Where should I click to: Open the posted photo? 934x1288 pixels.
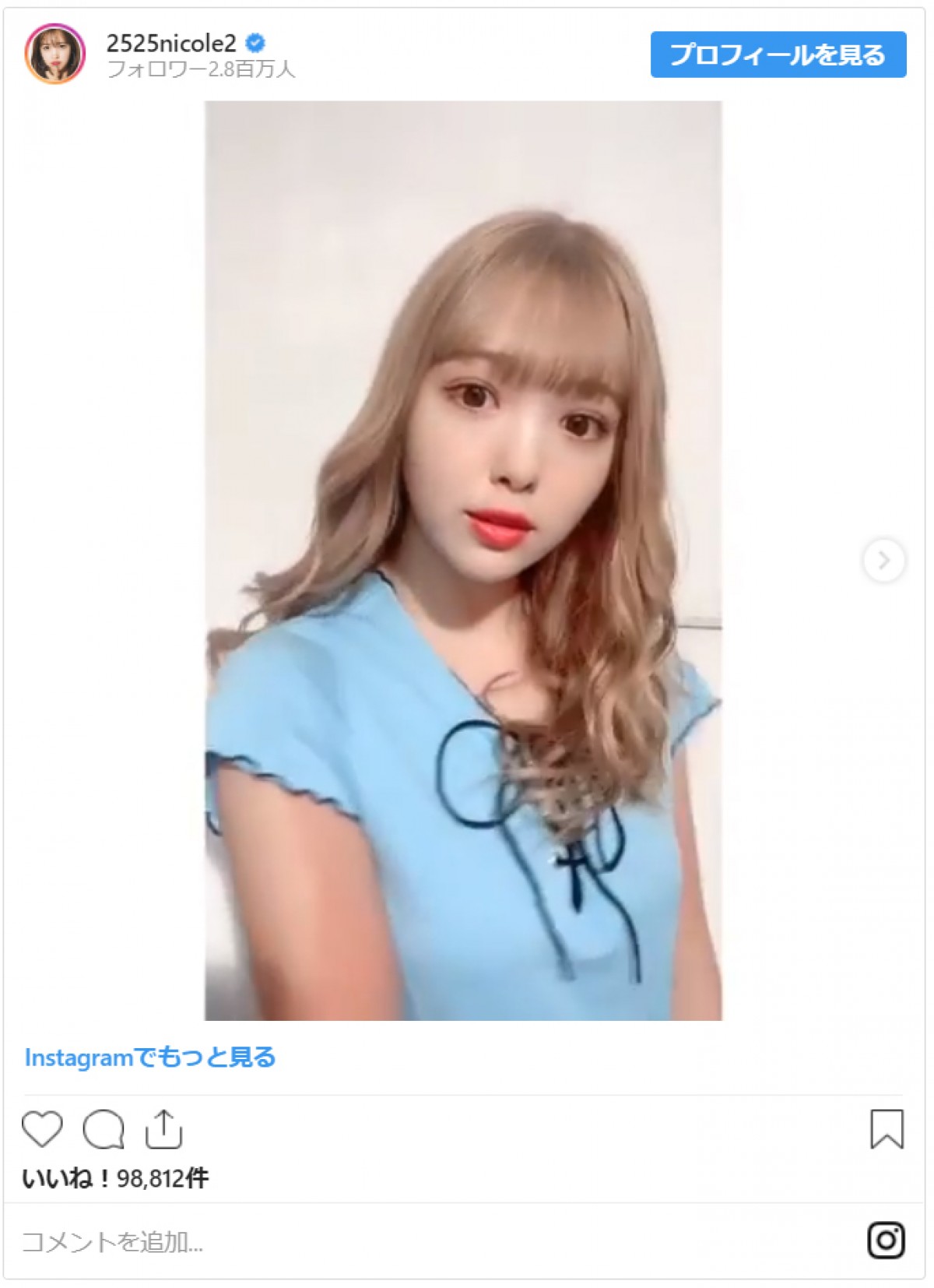[x=463, y=561]
